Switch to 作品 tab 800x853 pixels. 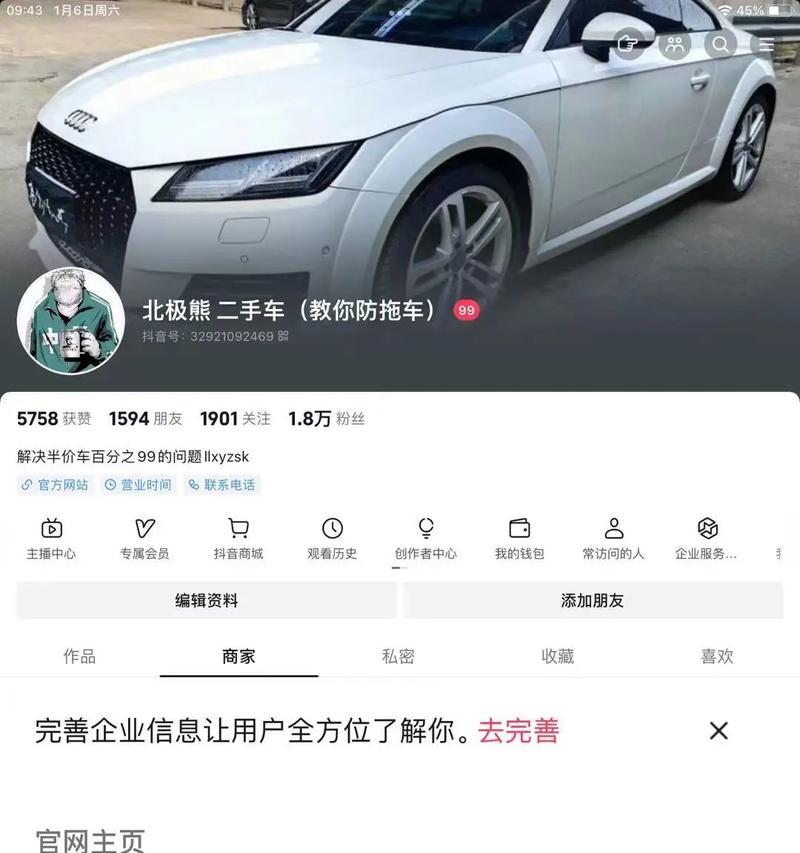coord(79,656)
